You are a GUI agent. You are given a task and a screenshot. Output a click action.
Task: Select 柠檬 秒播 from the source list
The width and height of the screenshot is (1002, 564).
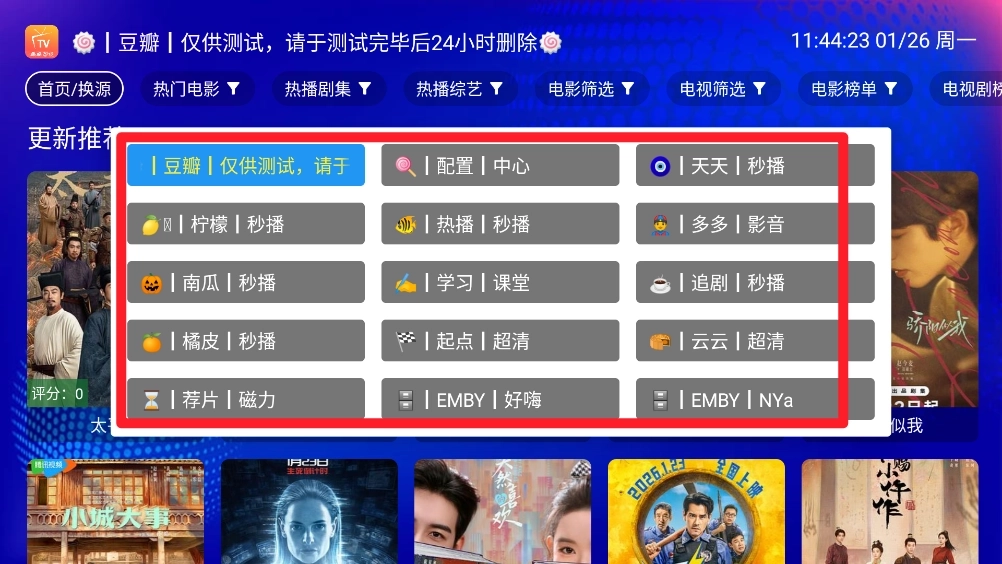[x=246, y=224]
